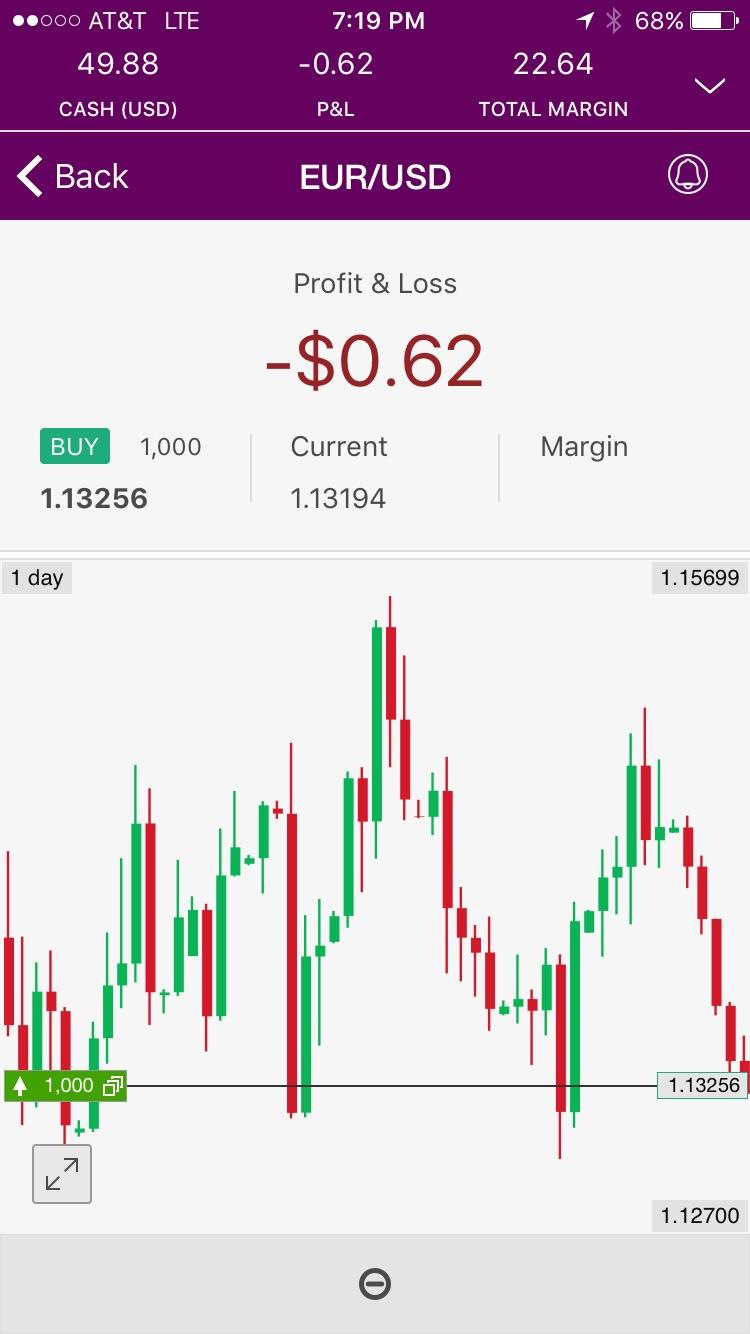Tap the 1.13256 price level marker
Viewport: 750px width, 1334px height.
click(x=700, y=1084)
